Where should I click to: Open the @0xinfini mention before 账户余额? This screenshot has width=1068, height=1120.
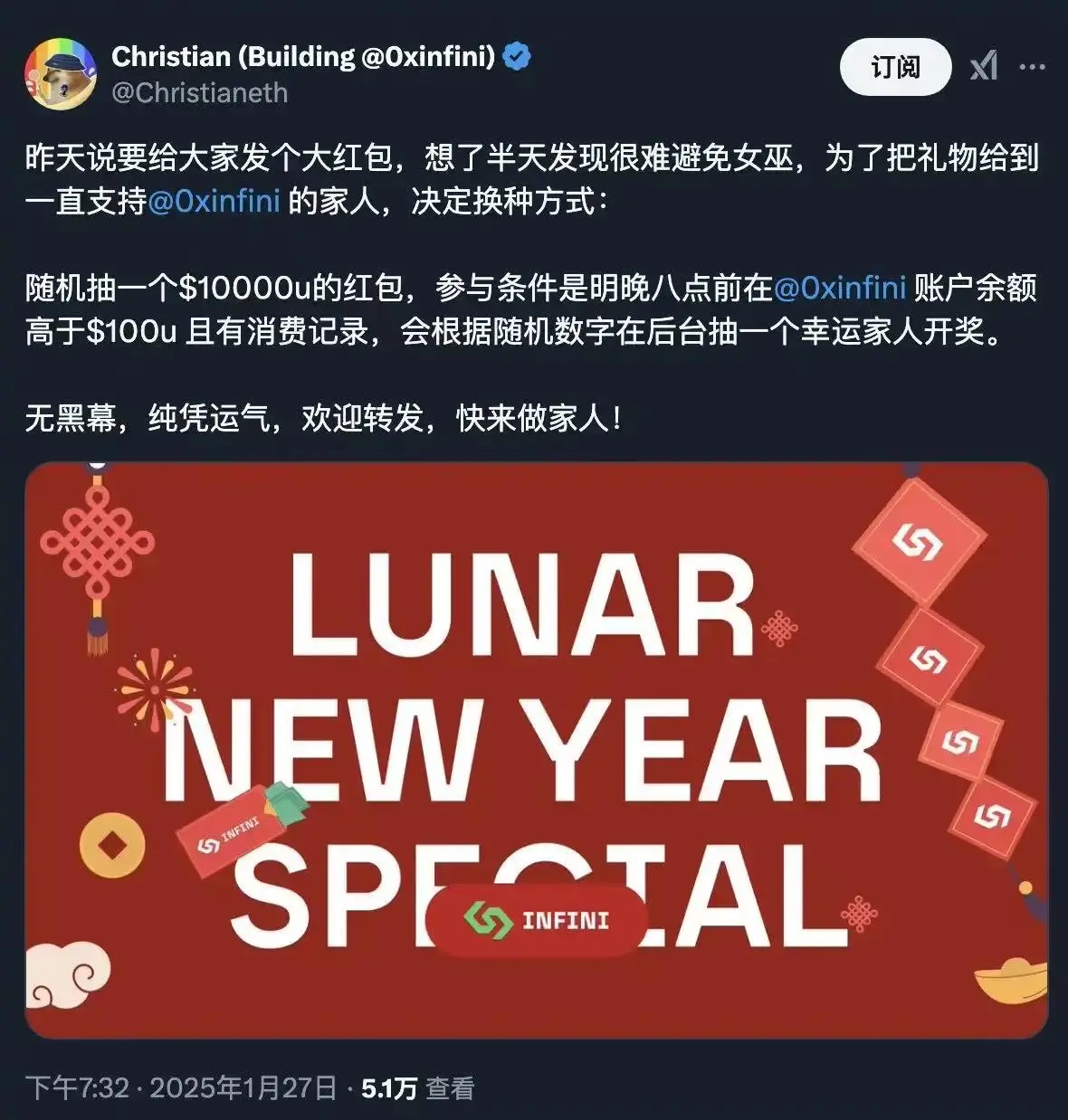click(x=840, y=288)
